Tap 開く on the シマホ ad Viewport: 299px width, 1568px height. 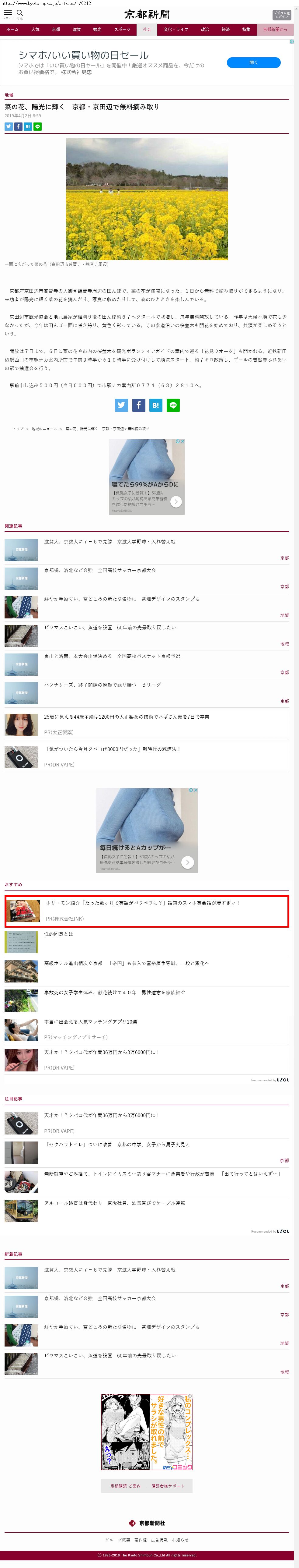click(x=253, y=62)
